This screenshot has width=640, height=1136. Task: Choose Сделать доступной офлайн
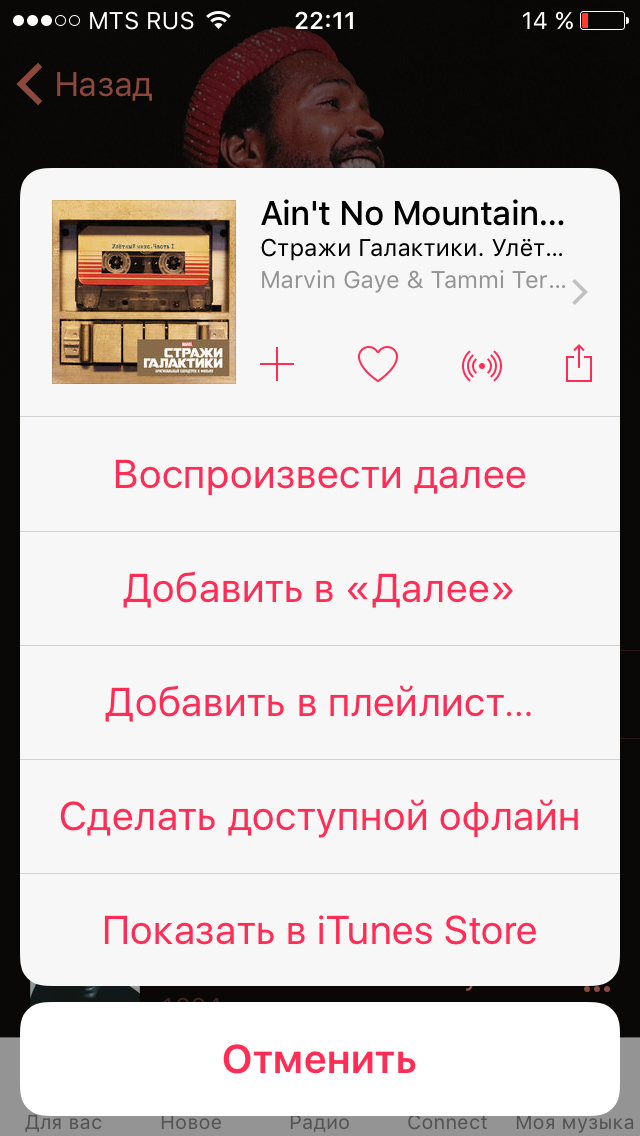[320, 816]
